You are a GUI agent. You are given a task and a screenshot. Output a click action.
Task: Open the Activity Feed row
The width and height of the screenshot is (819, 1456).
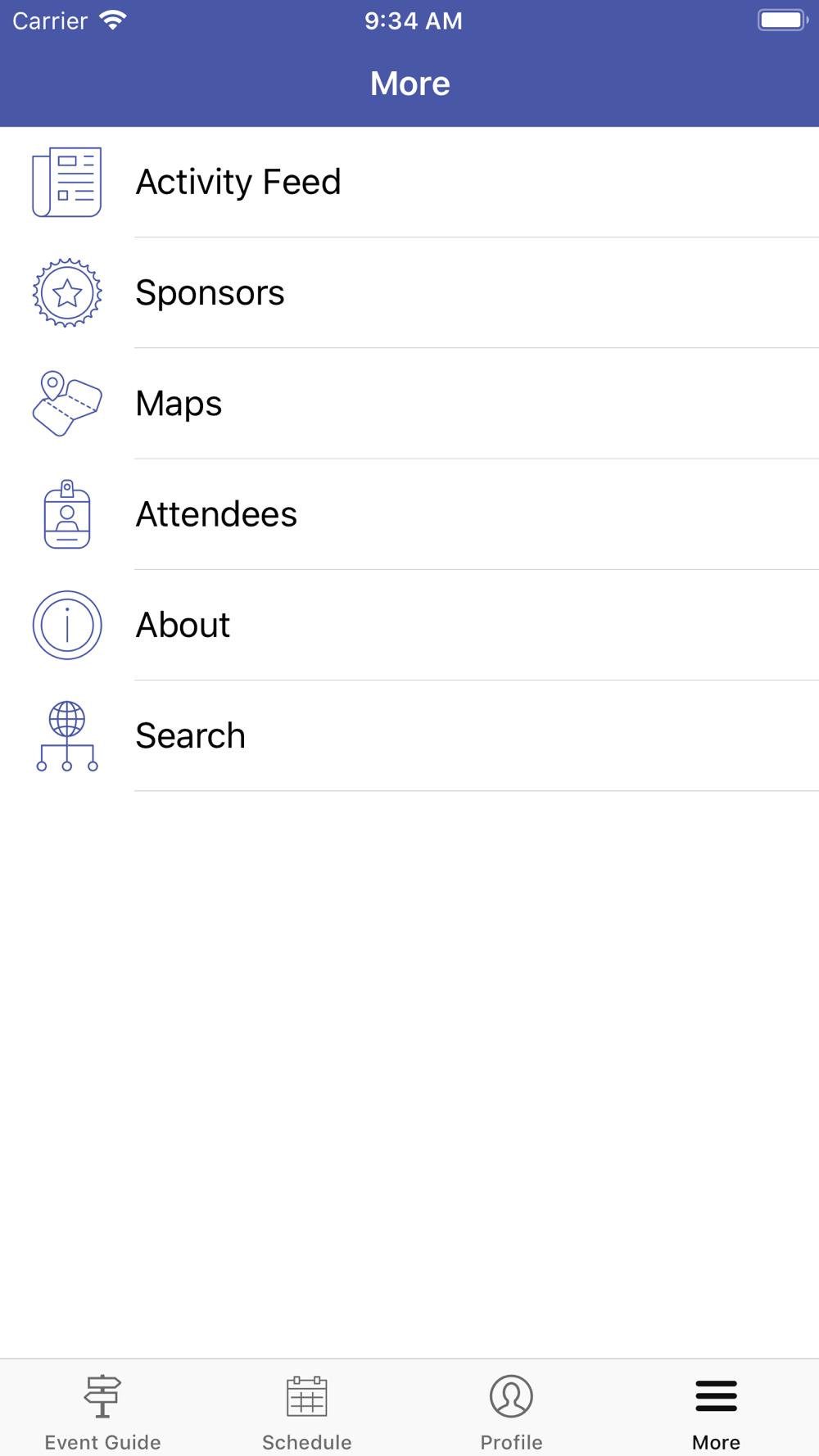(409, 182)
